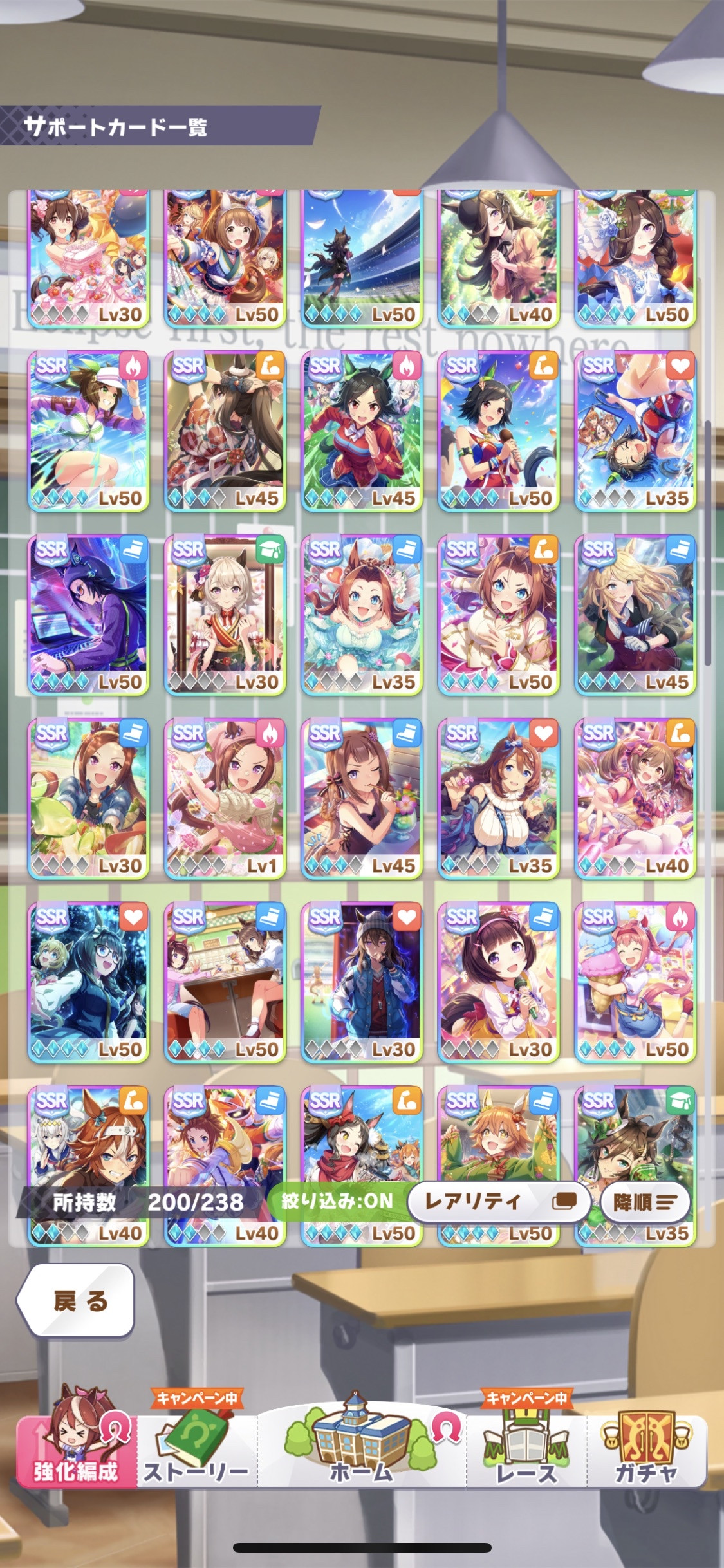Select the glasses girl Lv50 friendship card
The width and height of the screenshot is (724, 1568).
[x=88, y=982]
